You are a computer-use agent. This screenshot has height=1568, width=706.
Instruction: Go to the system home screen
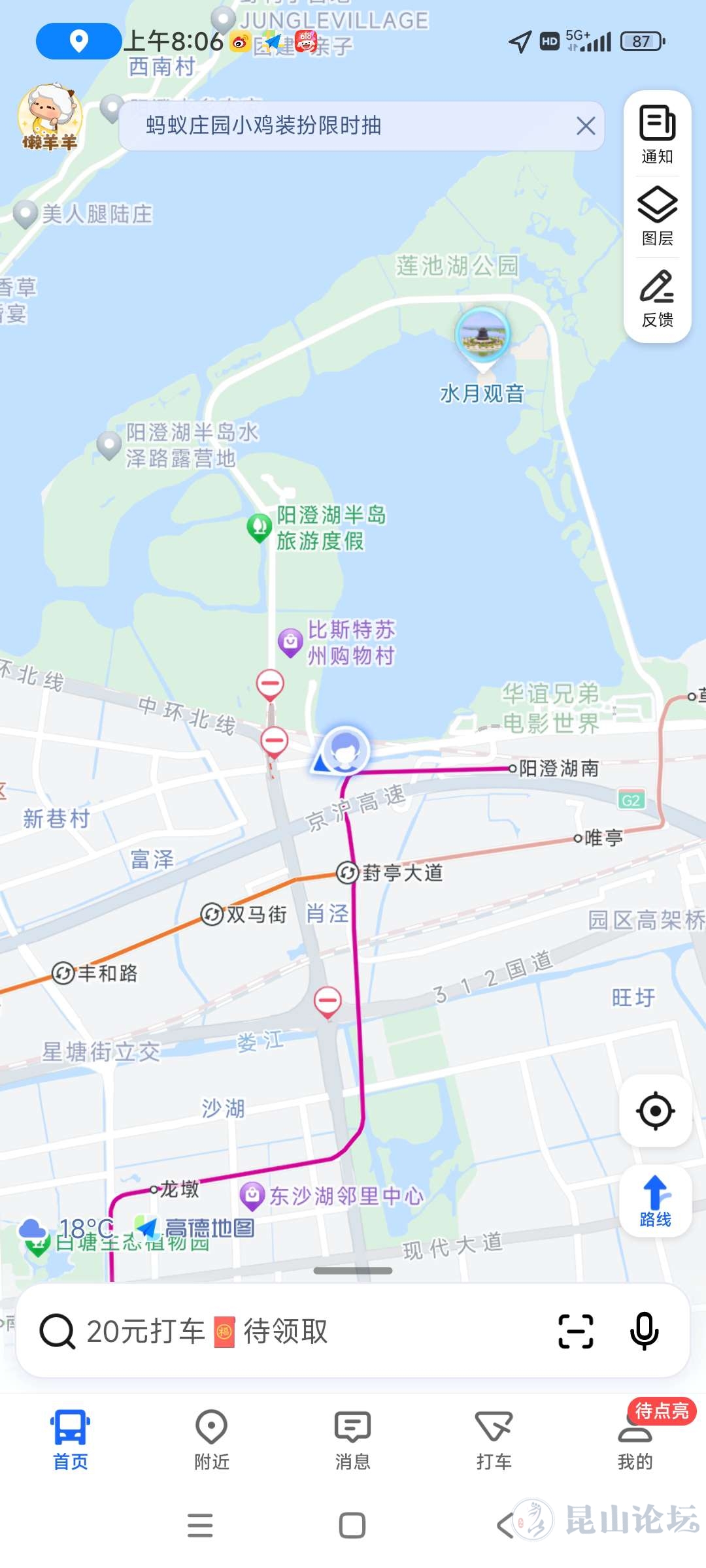352,1526
